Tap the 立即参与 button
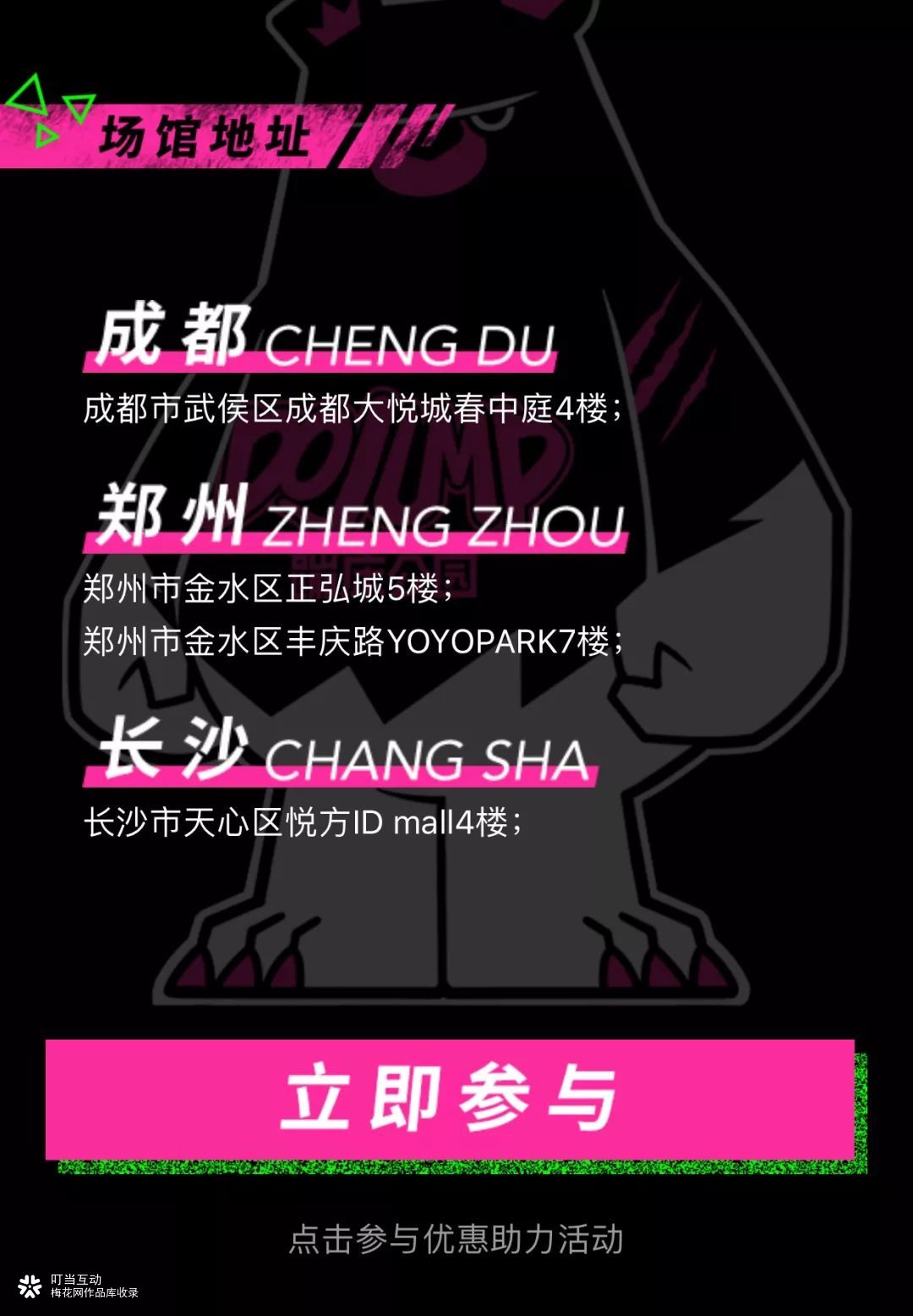The width and height of the screenshot is (913, 1316). (x=450, y=1099)
